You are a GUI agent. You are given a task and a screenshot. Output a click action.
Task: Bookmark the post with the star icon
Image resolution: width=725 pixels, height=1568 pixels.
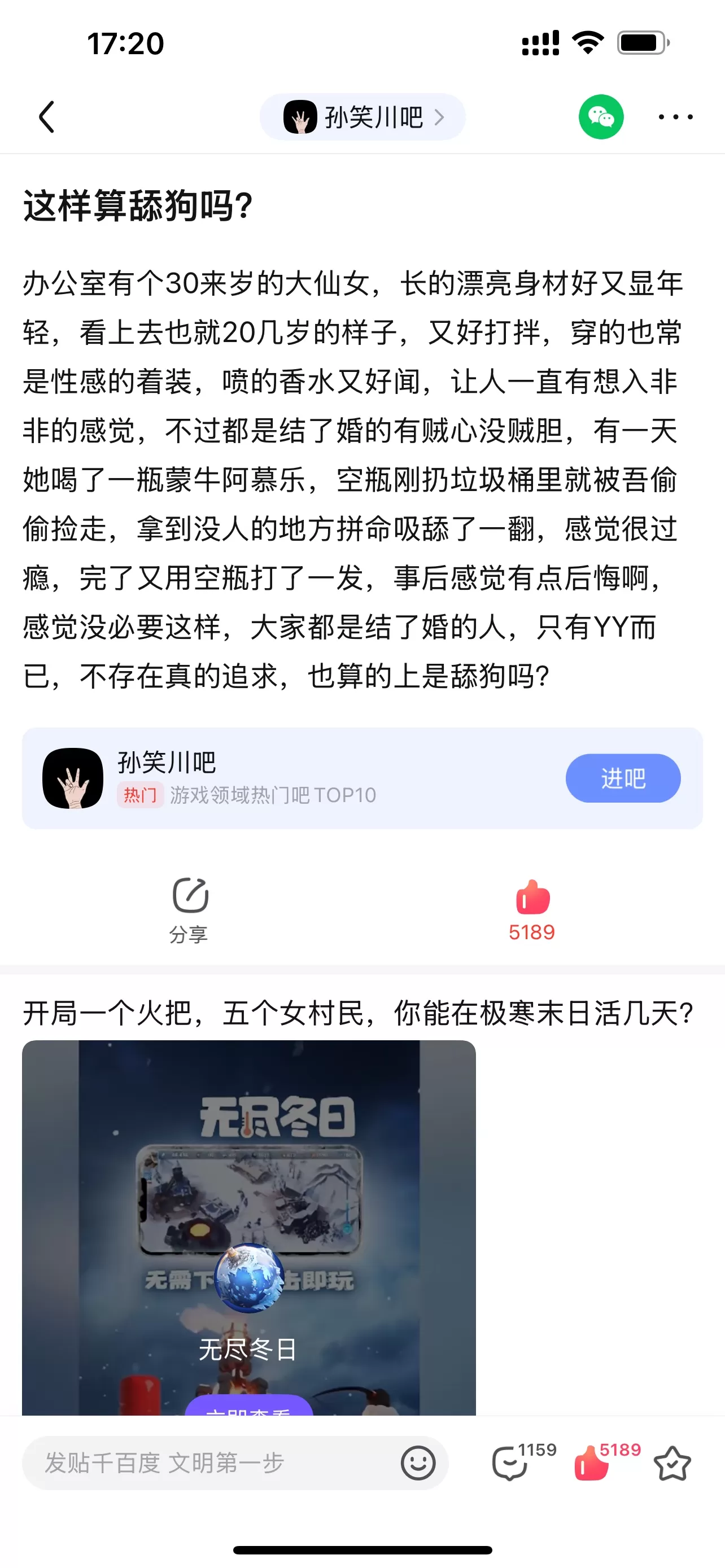click(672, 1462)
